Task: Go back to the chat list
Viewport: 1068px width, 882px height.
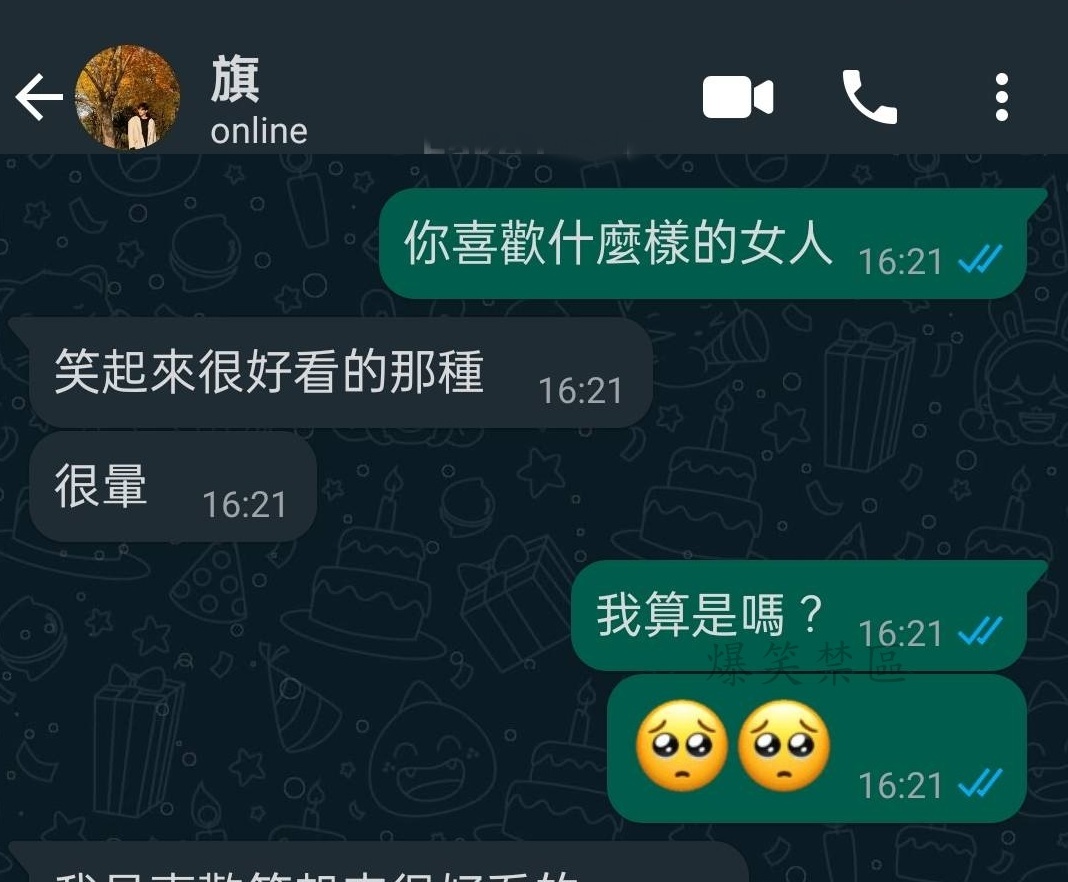Action: [38, 98]
